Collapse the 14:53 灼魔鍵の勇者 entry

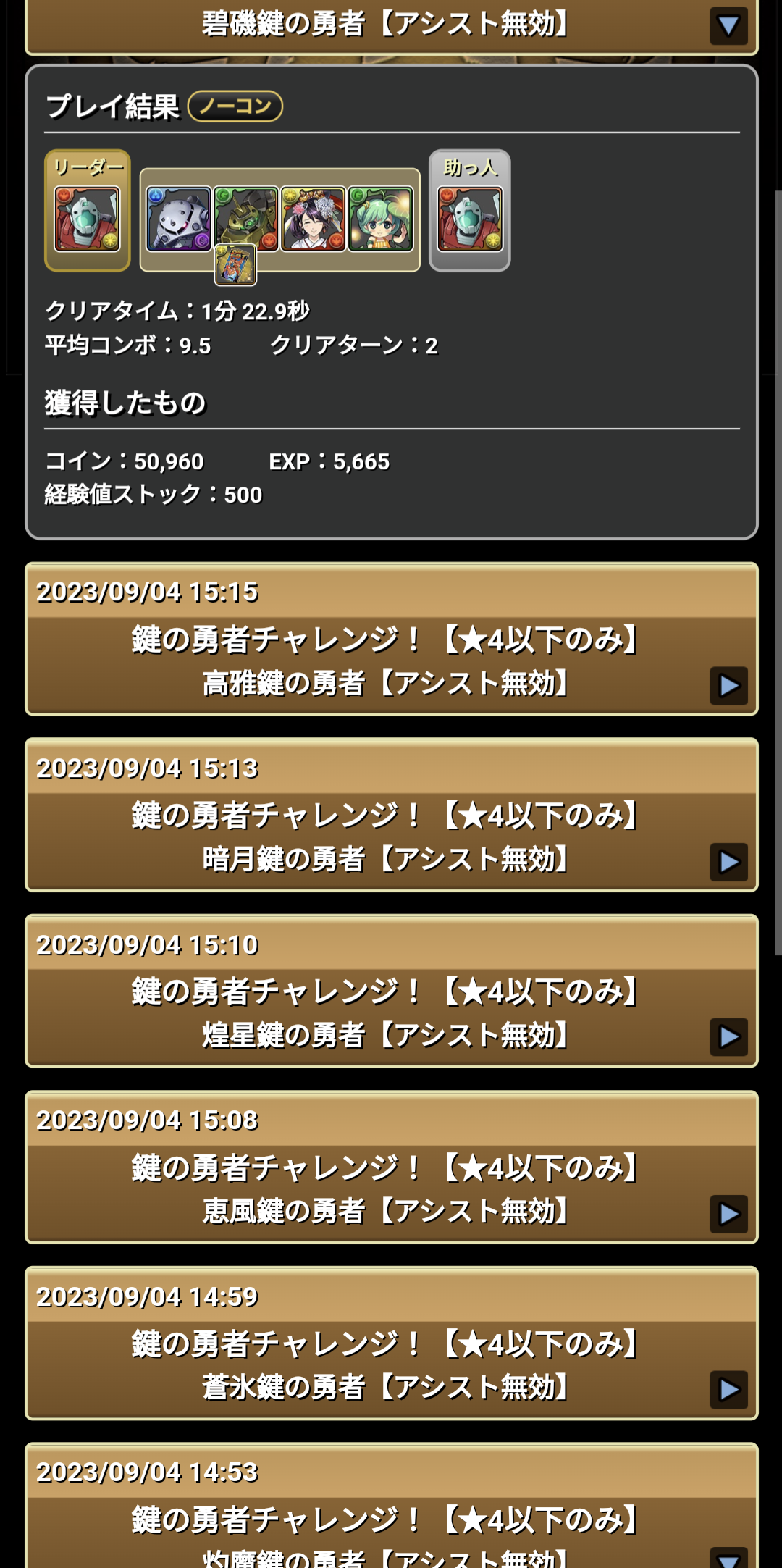[728, 1559]
